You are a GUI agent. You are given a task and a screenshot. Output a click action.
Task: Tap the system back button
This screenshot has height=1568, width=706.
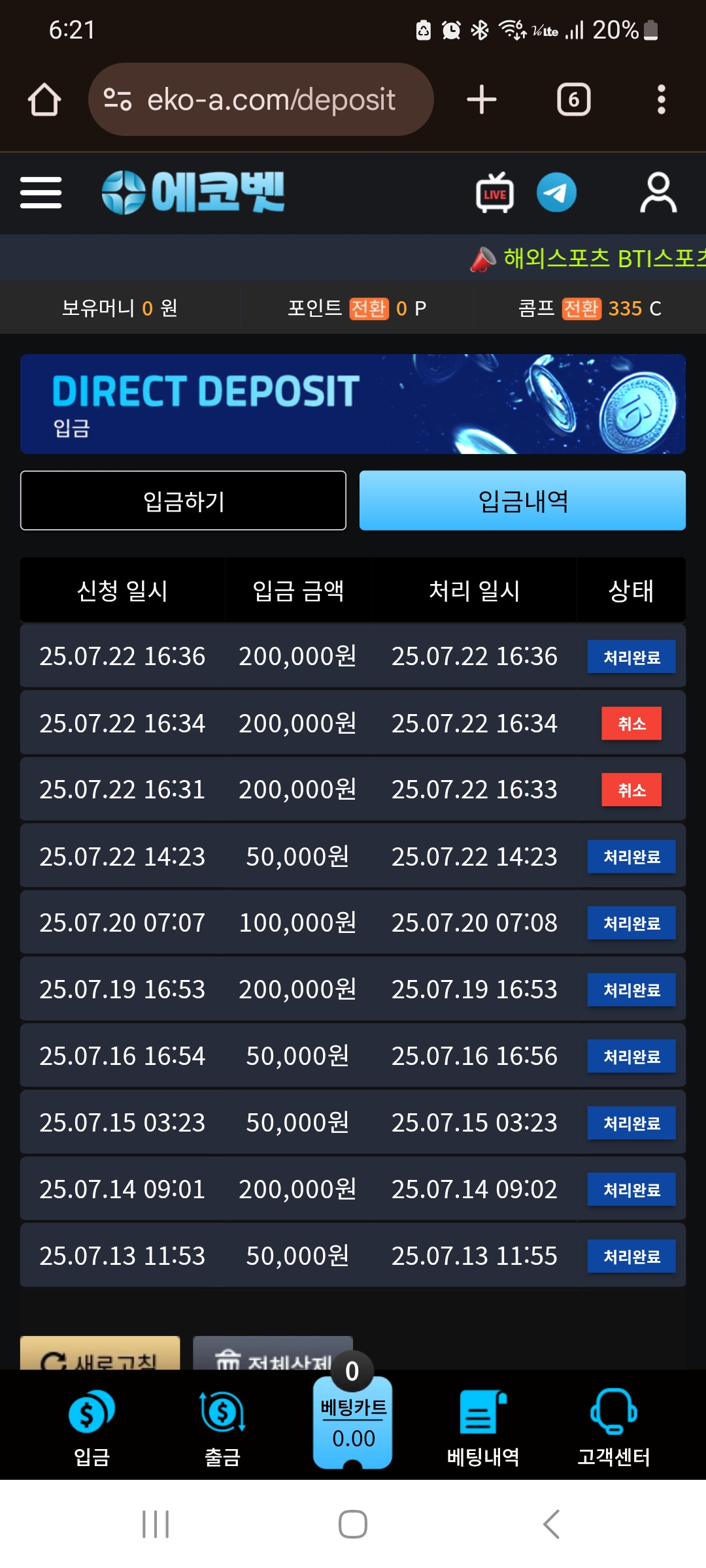pyautogui.click(x=551, y=1524)
